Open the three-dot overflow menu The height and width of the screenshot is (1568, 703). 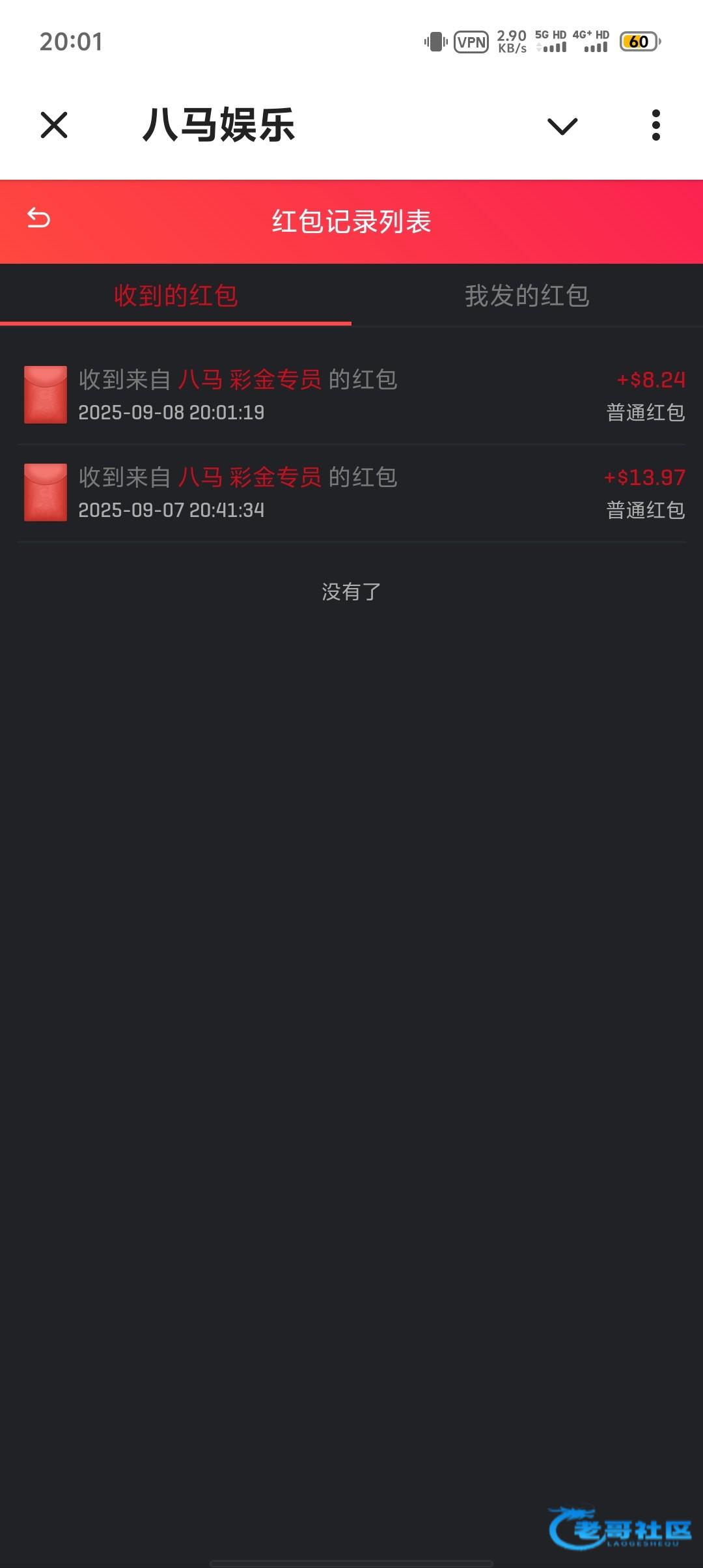click(655, 125)
